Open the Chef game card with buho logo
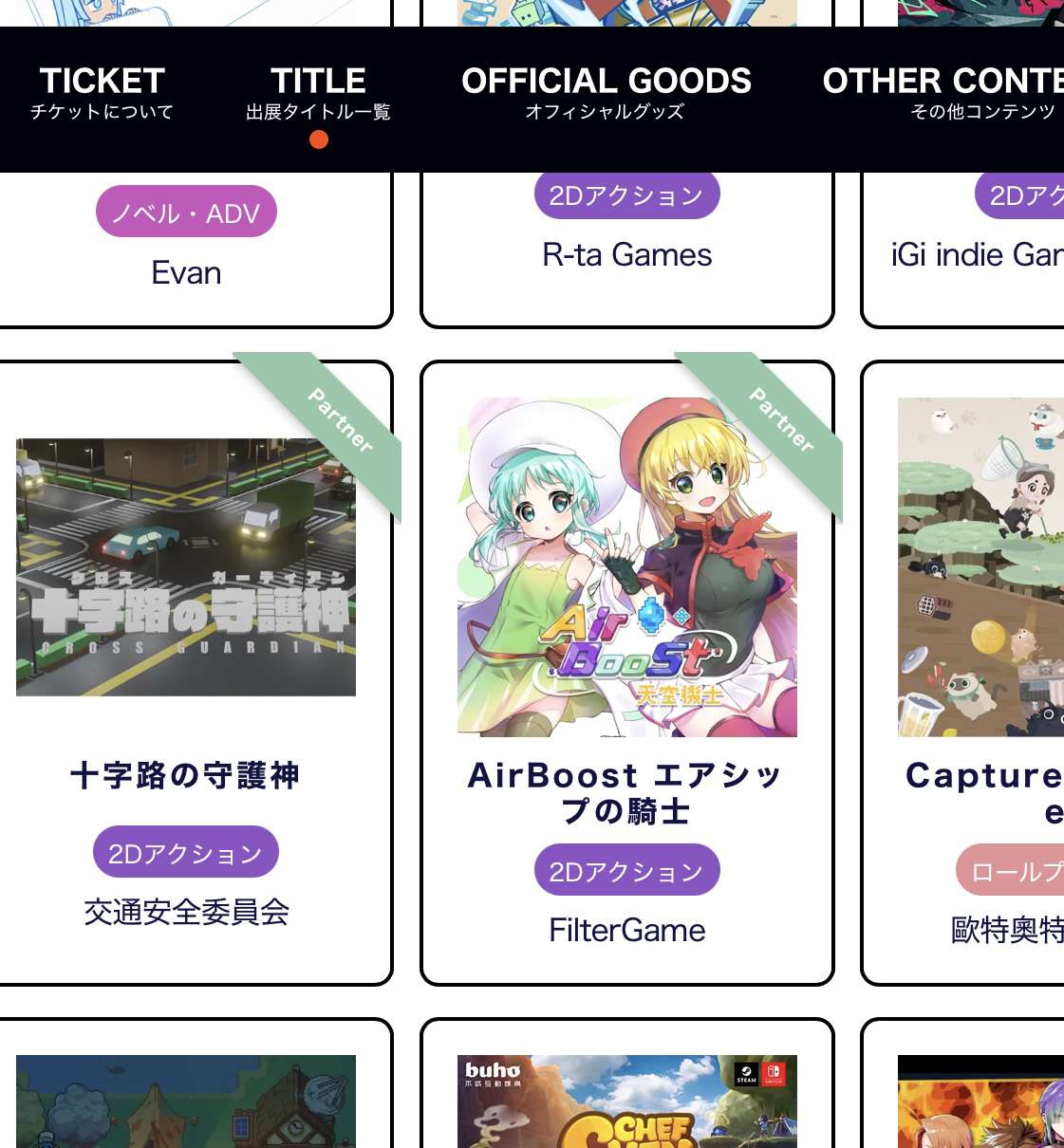The width and height of the screenshot is (1064, 1148). pos(626,1101)
